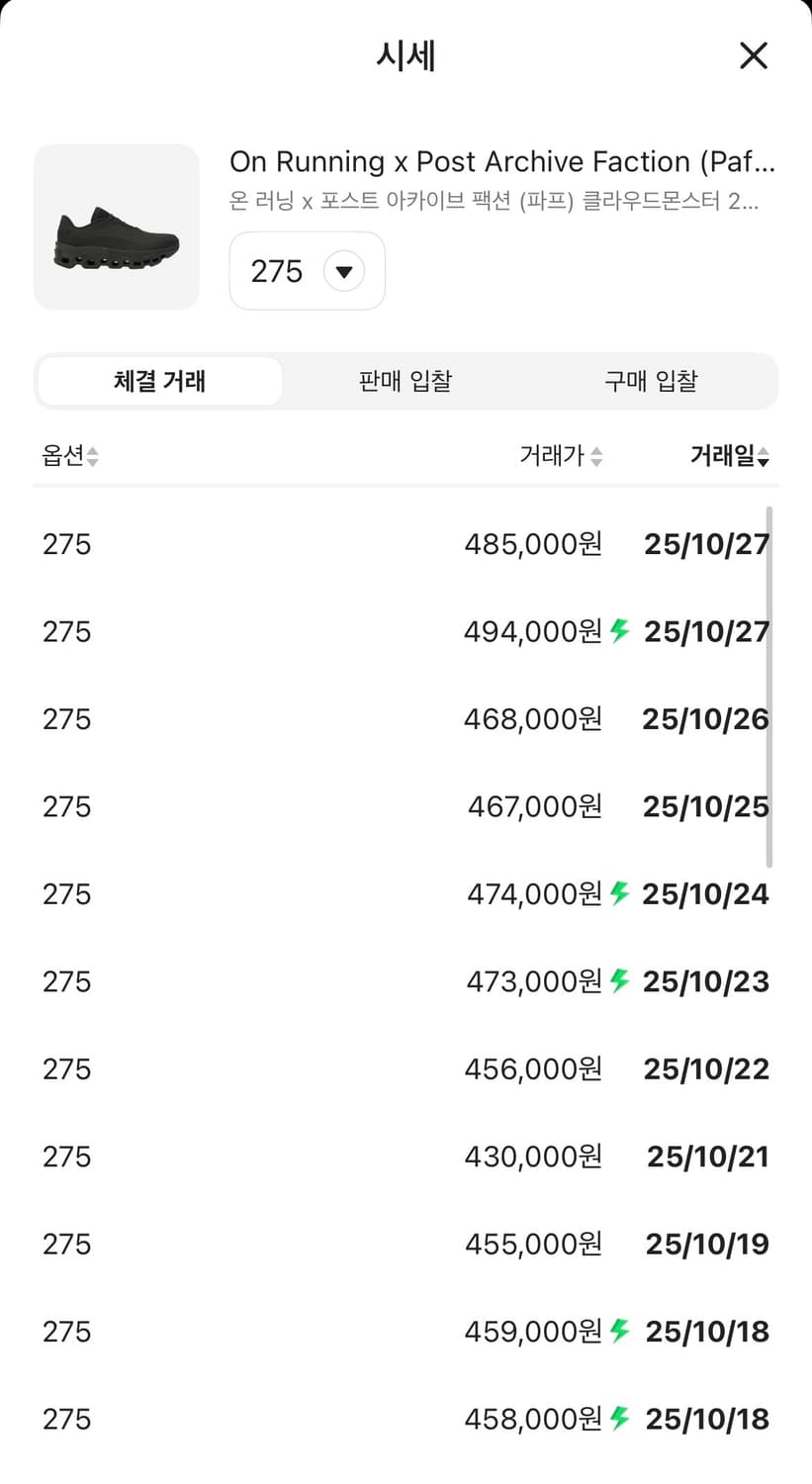Toggle sorting by transaction date column
Viewport: 812px width, 1484px height.
[x=764, y=456]
